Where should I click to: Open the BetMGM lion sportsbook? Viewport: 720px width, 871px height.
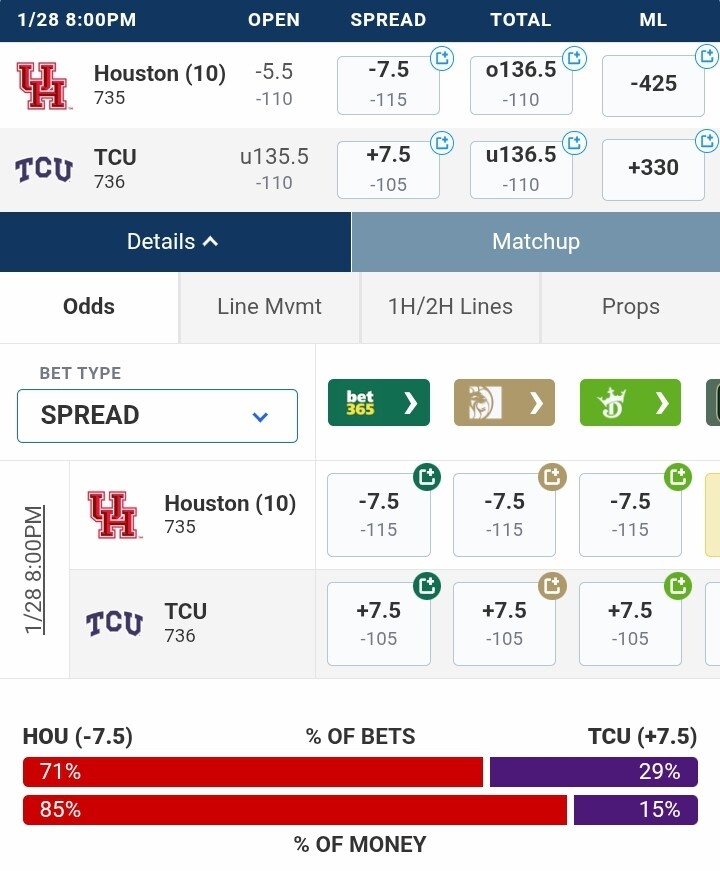point(504,403)
